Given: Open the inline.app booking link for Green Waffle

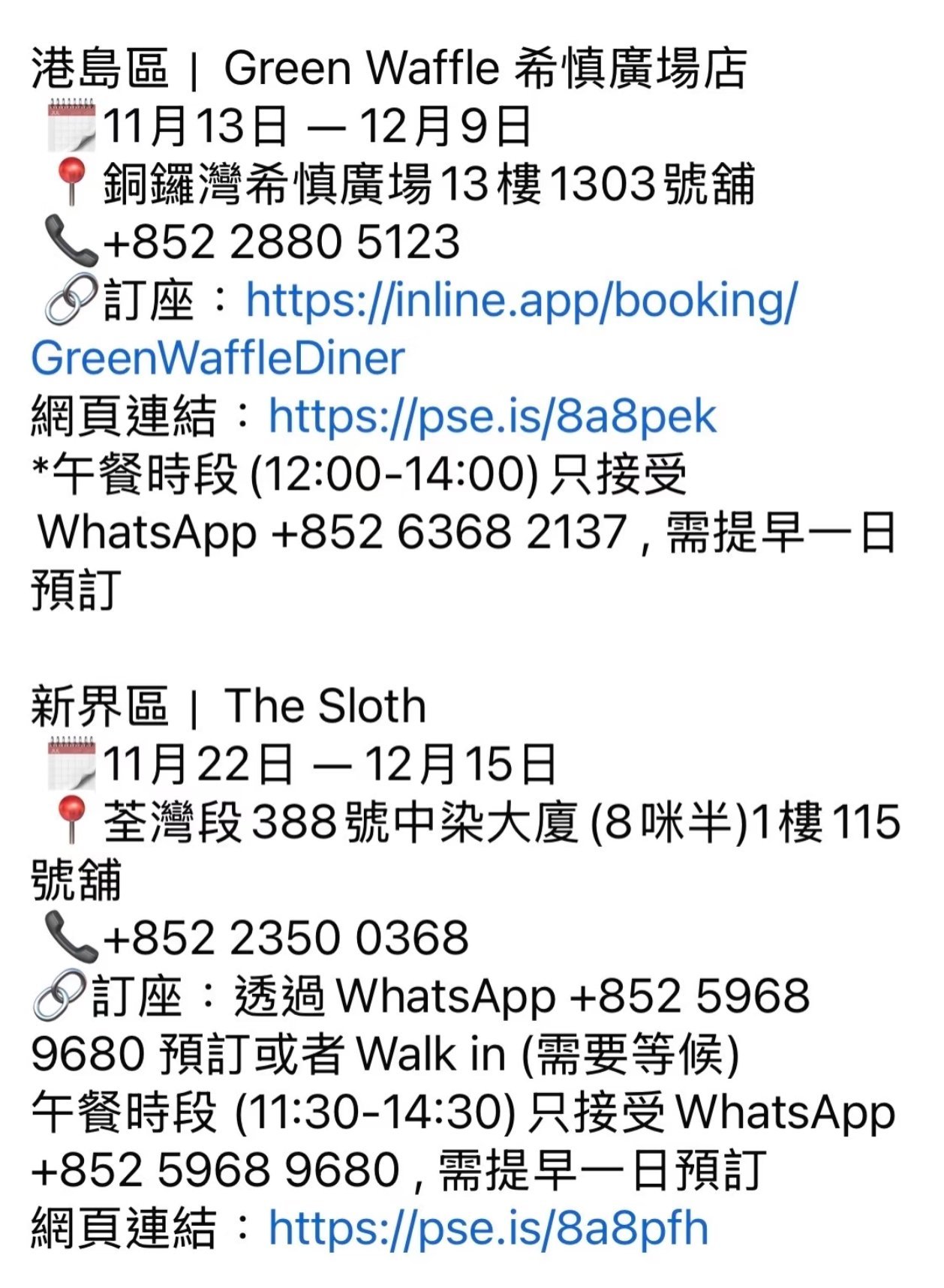Looking at the screenshot, I should (x=522, y=302).
